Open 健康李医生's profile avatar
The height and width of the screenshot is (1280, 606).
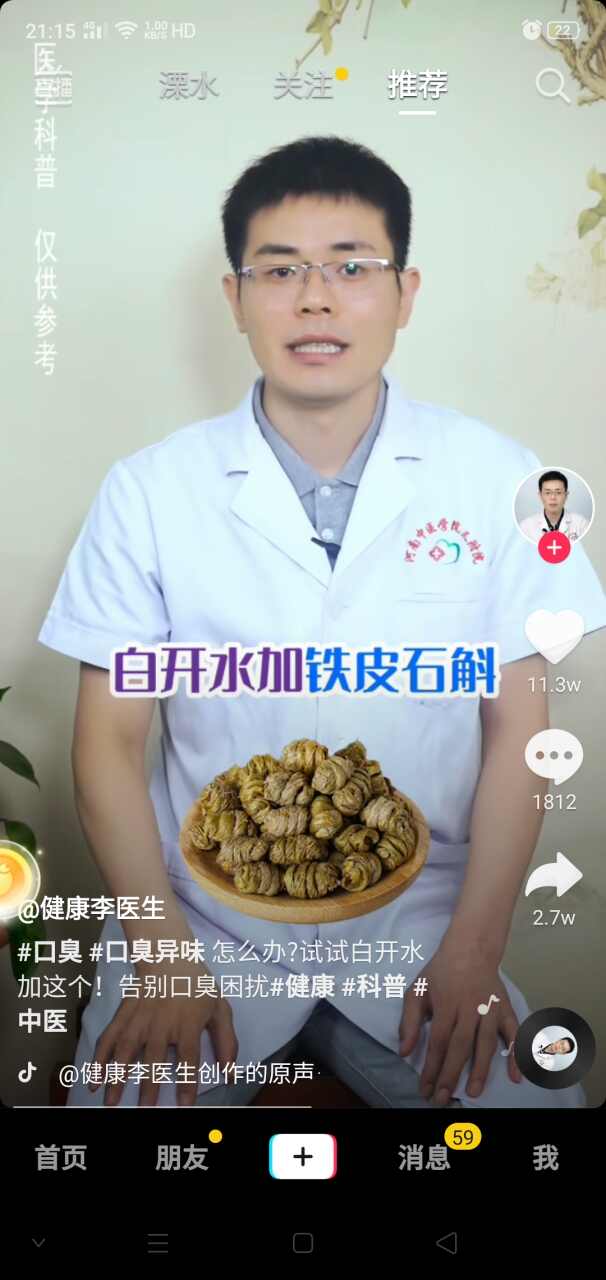[x=554, y=506]
